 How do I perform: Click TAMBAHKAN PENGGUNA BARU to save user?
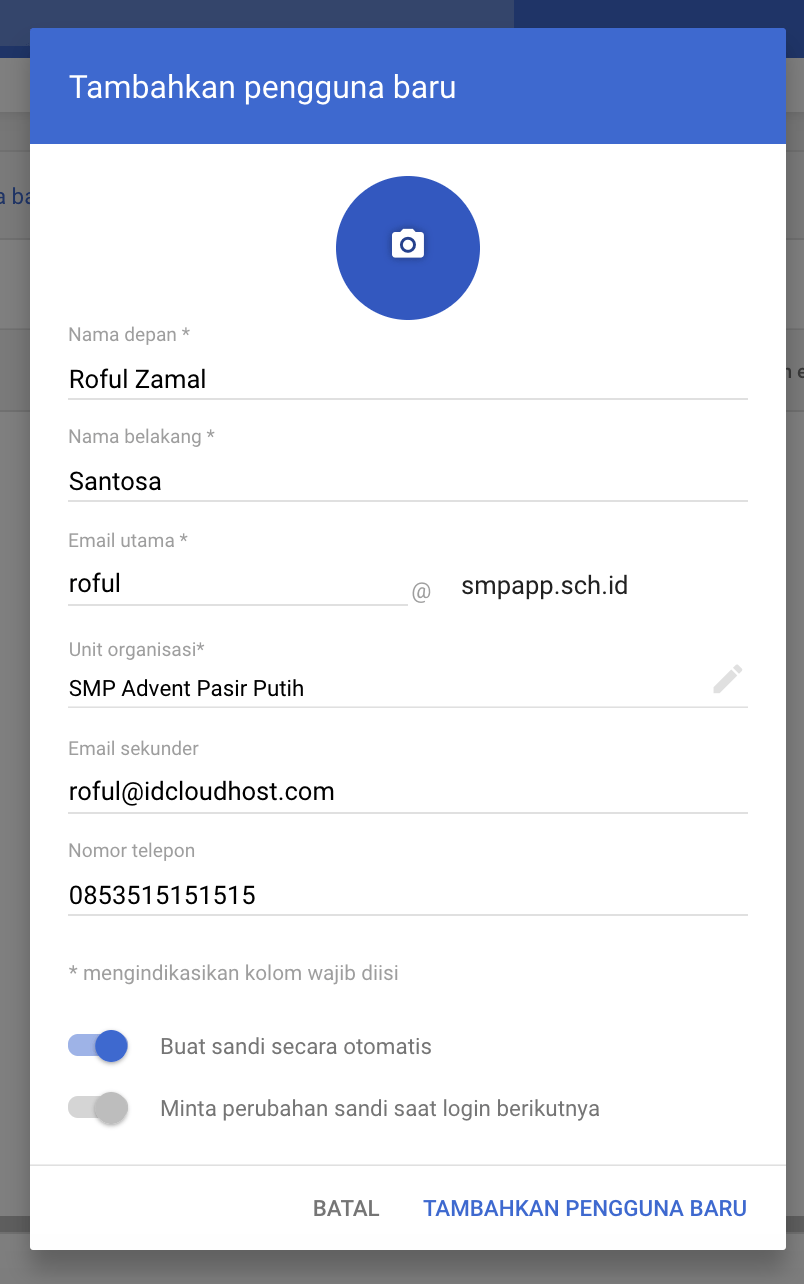[585, 1208]
